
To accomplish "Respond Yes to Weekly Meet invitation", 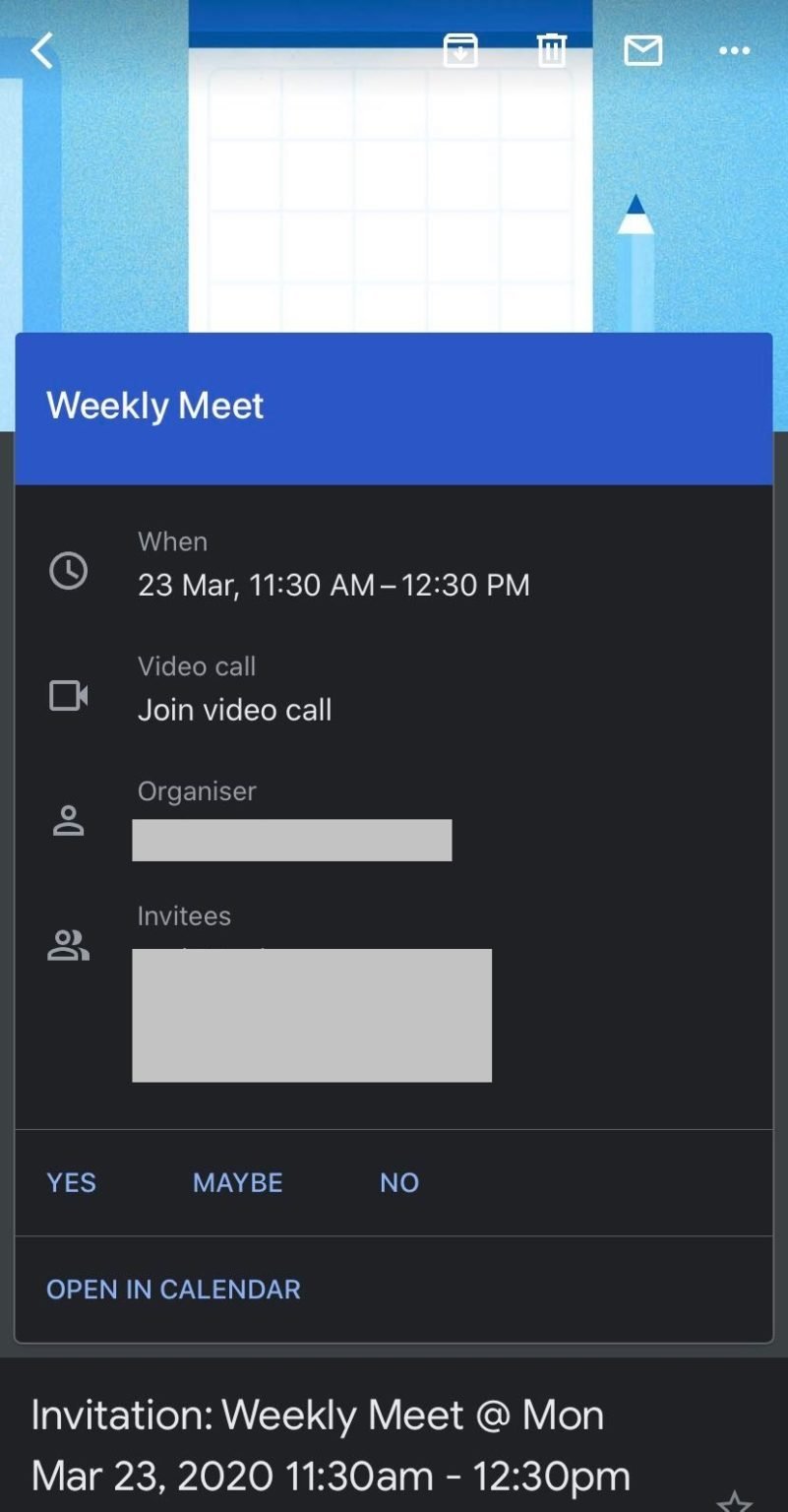I will tap(72, 1182).
